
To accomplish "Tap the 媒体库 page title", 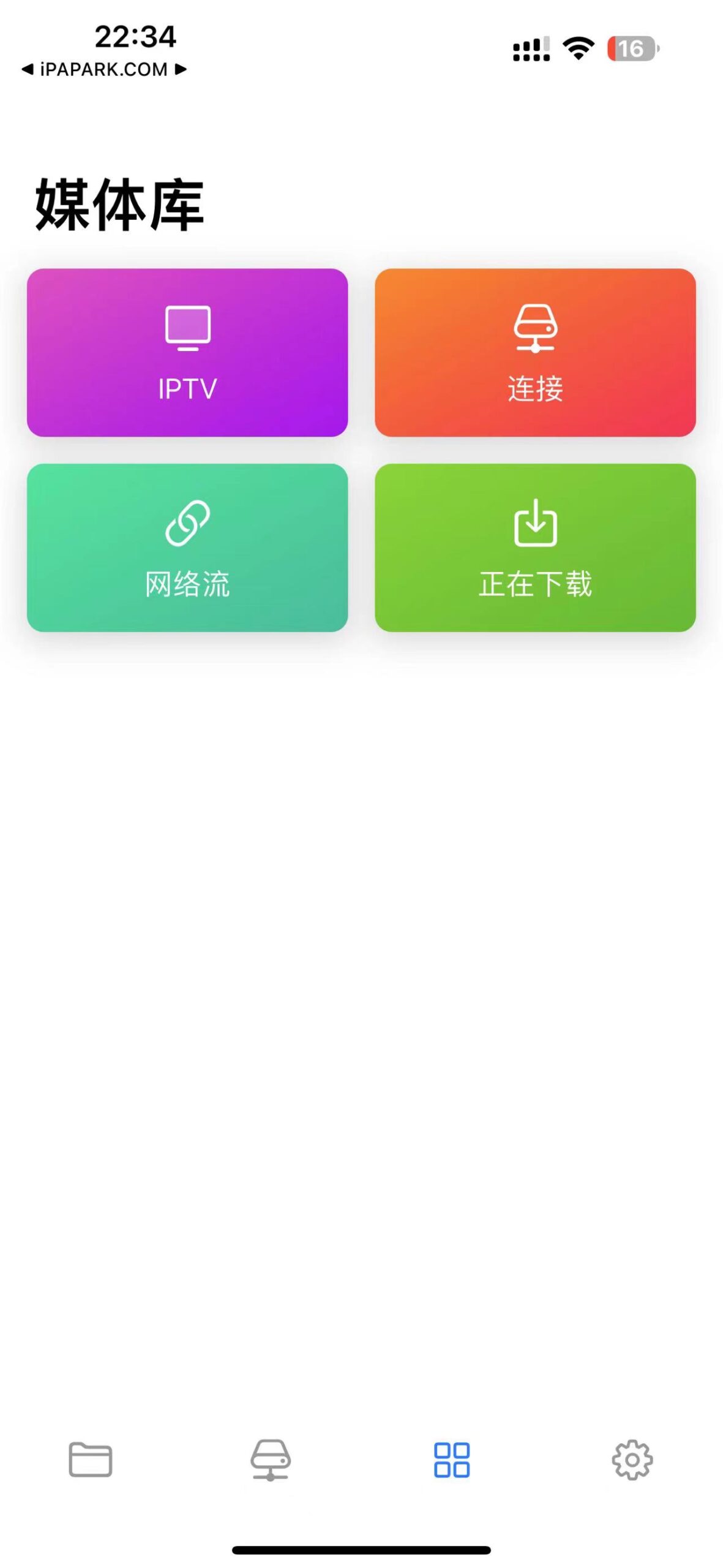I will pyautogui.click(x=118, y=202).
